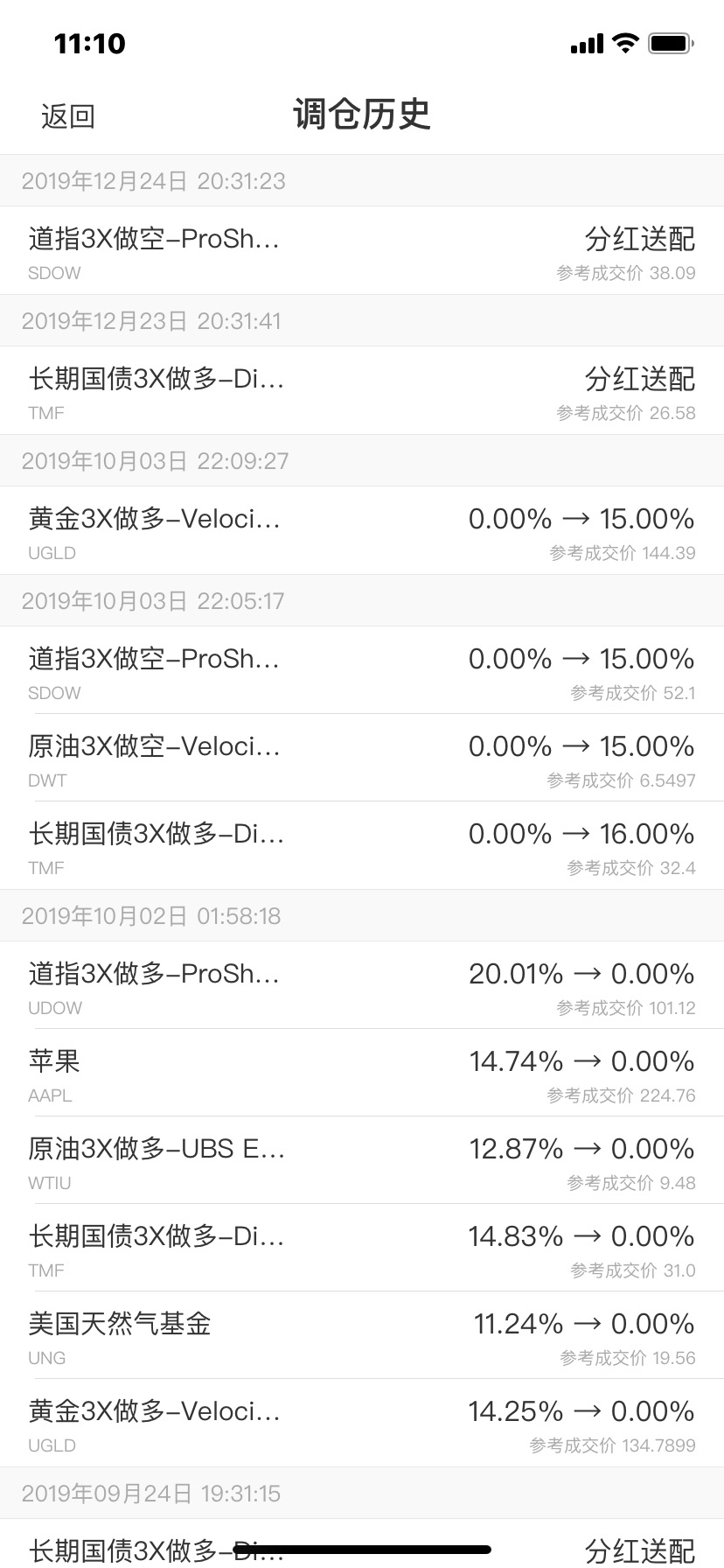Viewport: 724px width, 1568px height.
Task: Open the UDOW 道指3X做多 row
Action: pos(362,985)
